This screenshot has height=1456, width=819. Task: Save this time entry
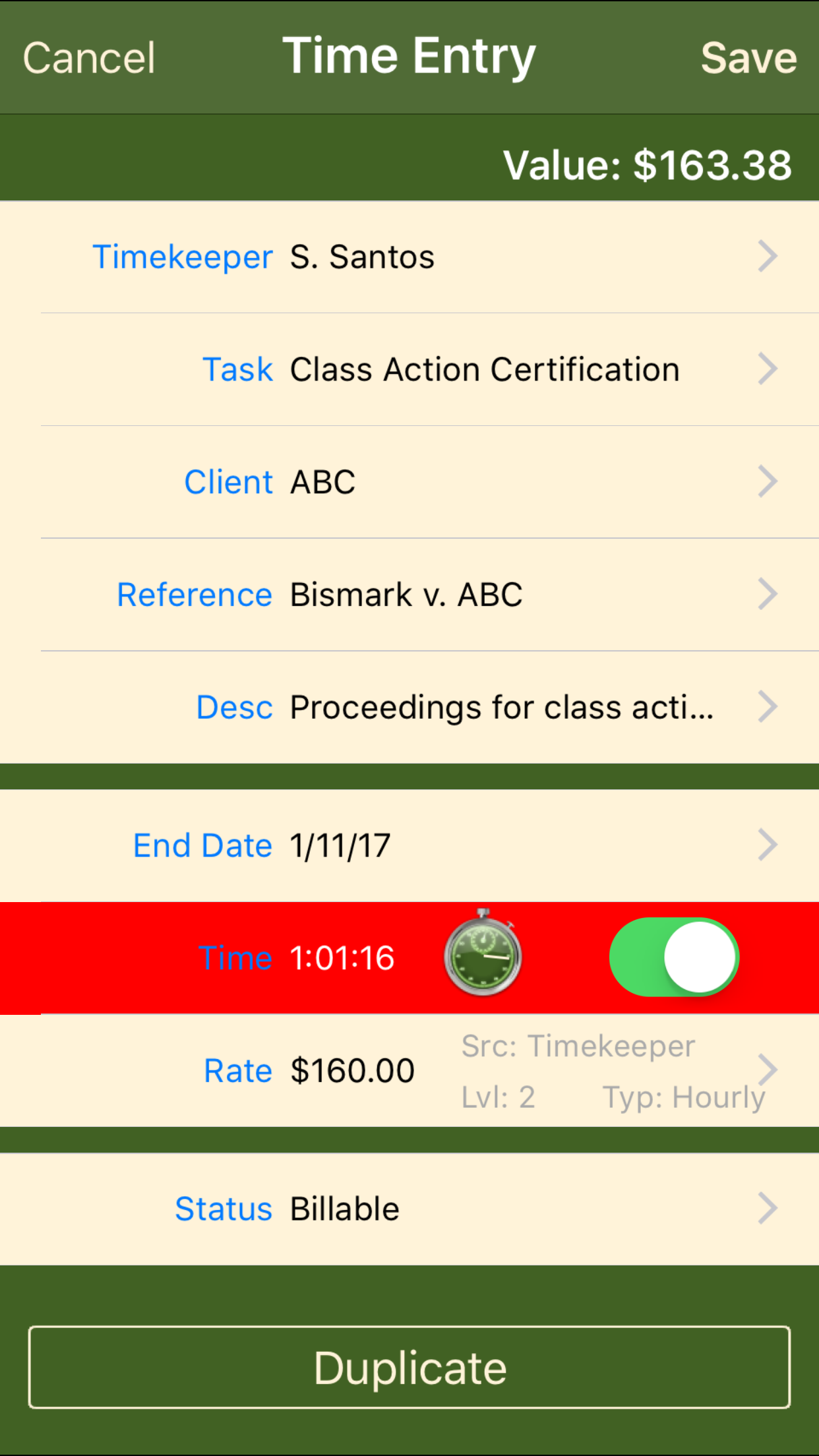[748, 58]
